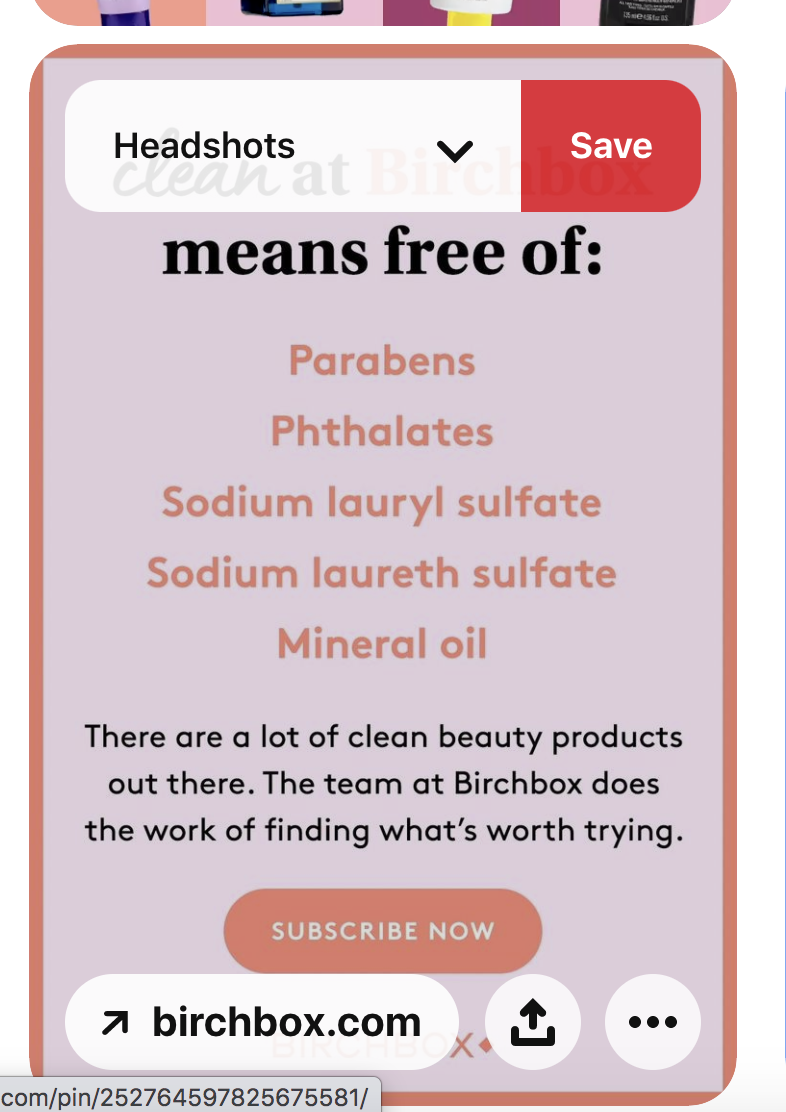Viewport: 786px width, 1112px height.
Task: Share this Birchbox pin
Action: (x=532, y=1022)
